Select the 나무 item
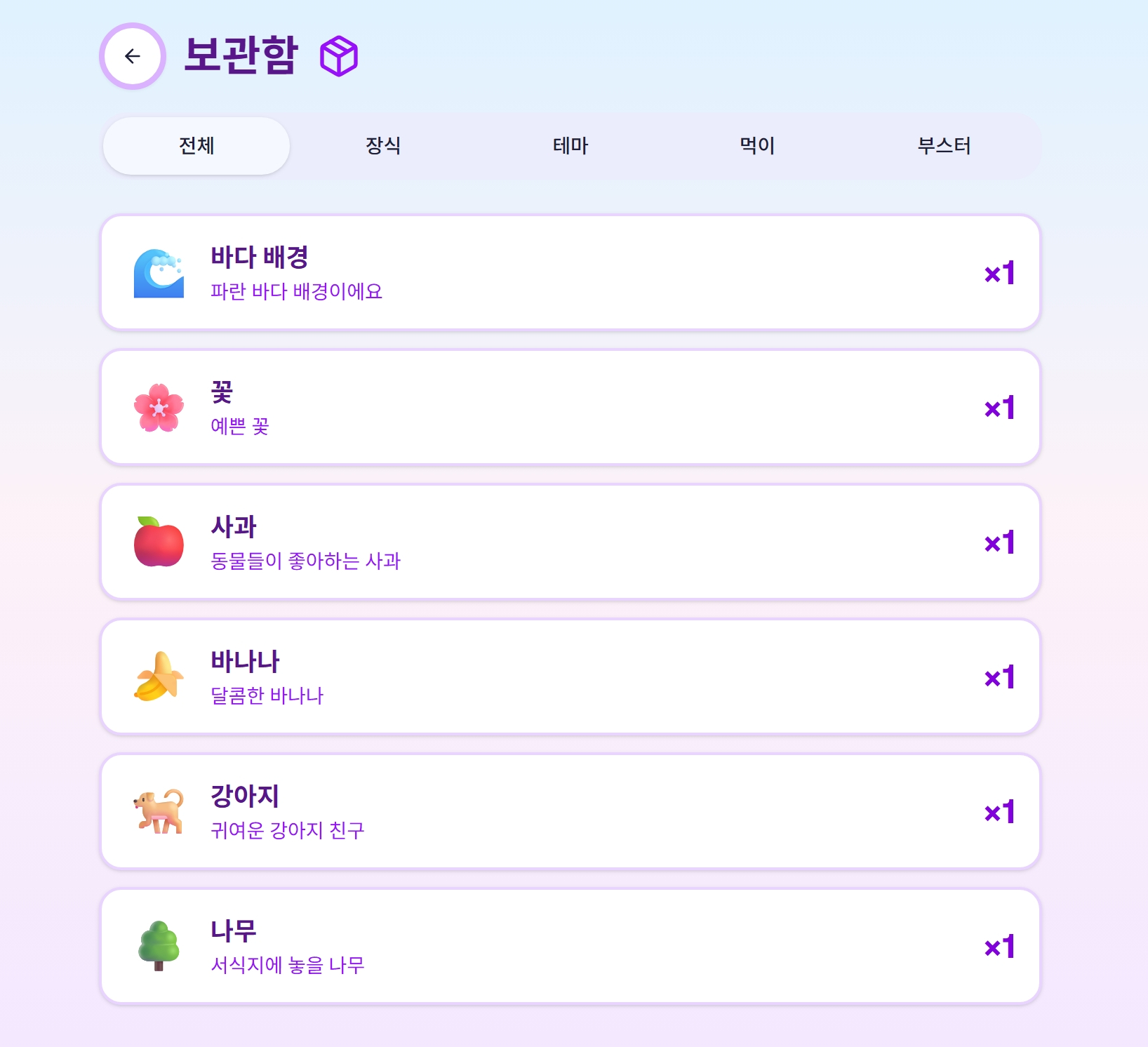The image size is (1148, 1047). [x=570, y=946]
